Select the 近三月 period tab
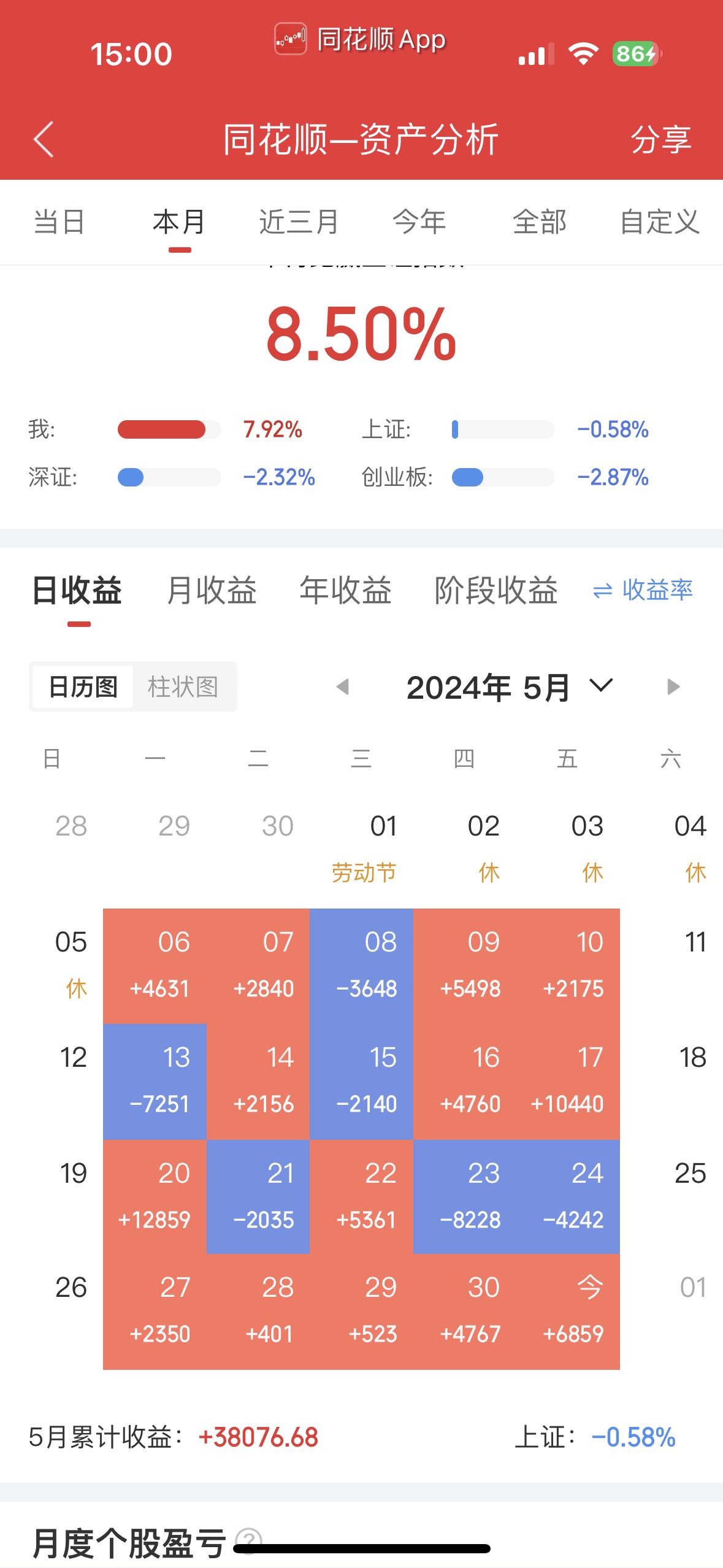The width and height of the screenshot is (723, 1568). [299, 221]
